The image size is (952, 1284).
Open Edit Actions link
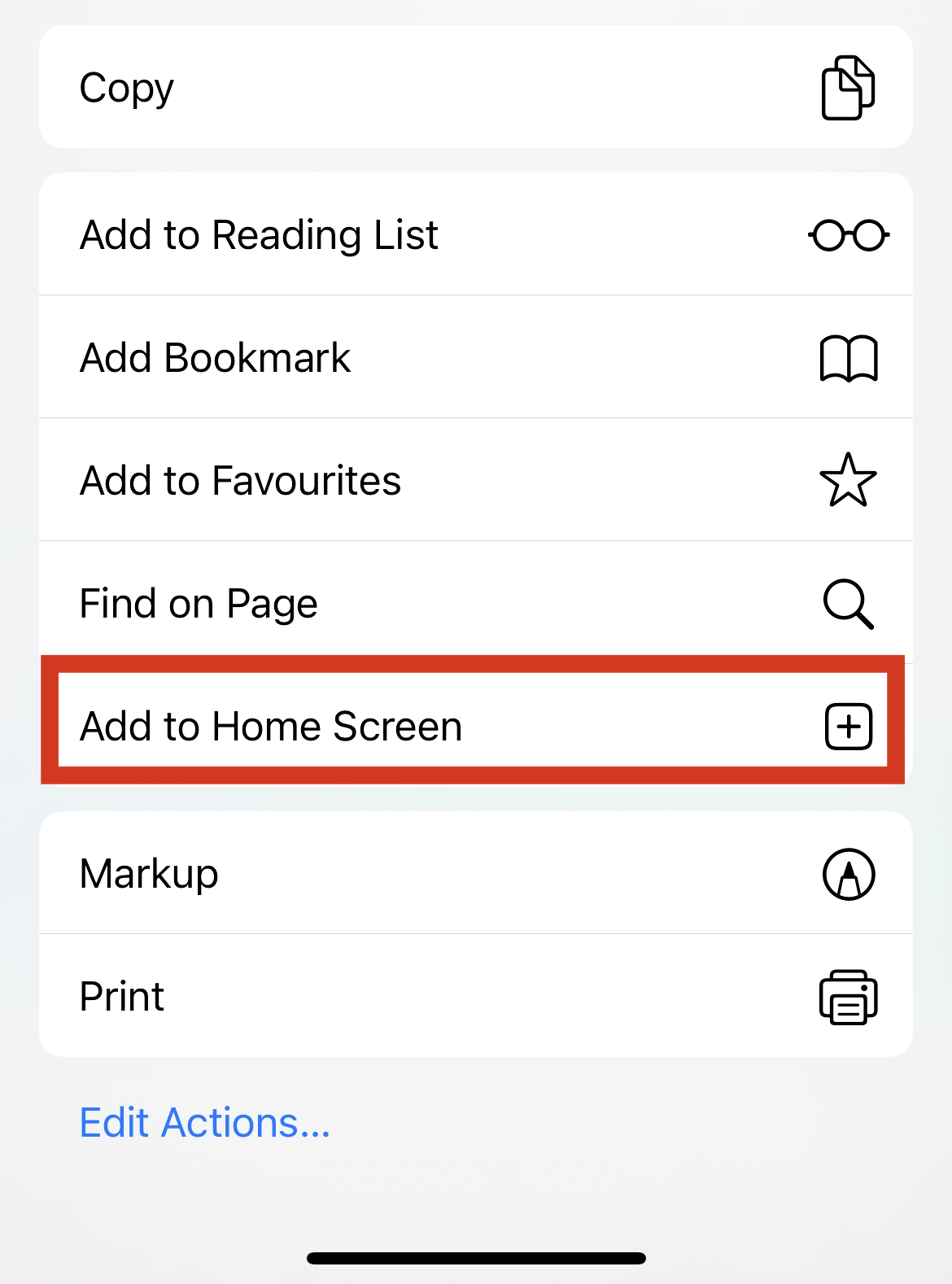[x=205, y=1123]
